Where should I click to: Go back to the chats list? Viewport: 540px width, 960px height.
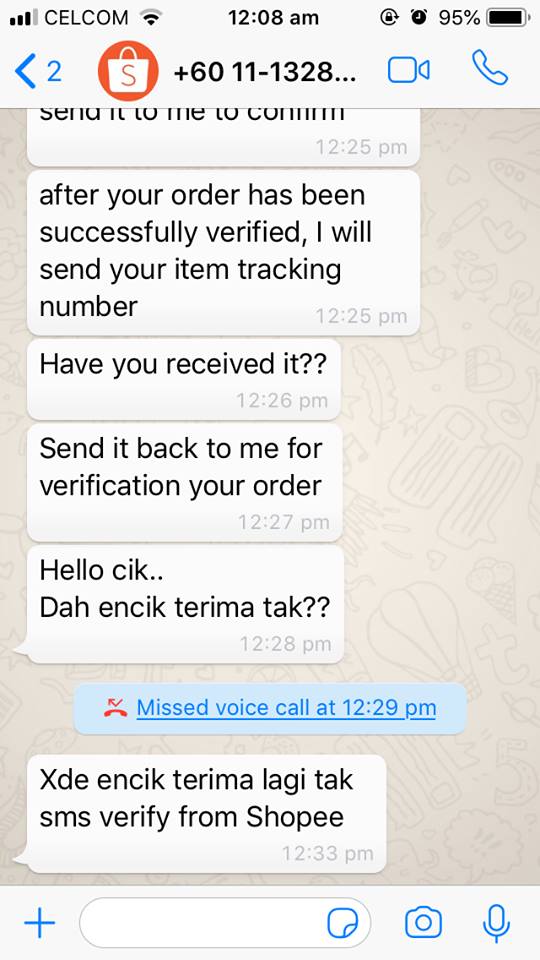37,72
